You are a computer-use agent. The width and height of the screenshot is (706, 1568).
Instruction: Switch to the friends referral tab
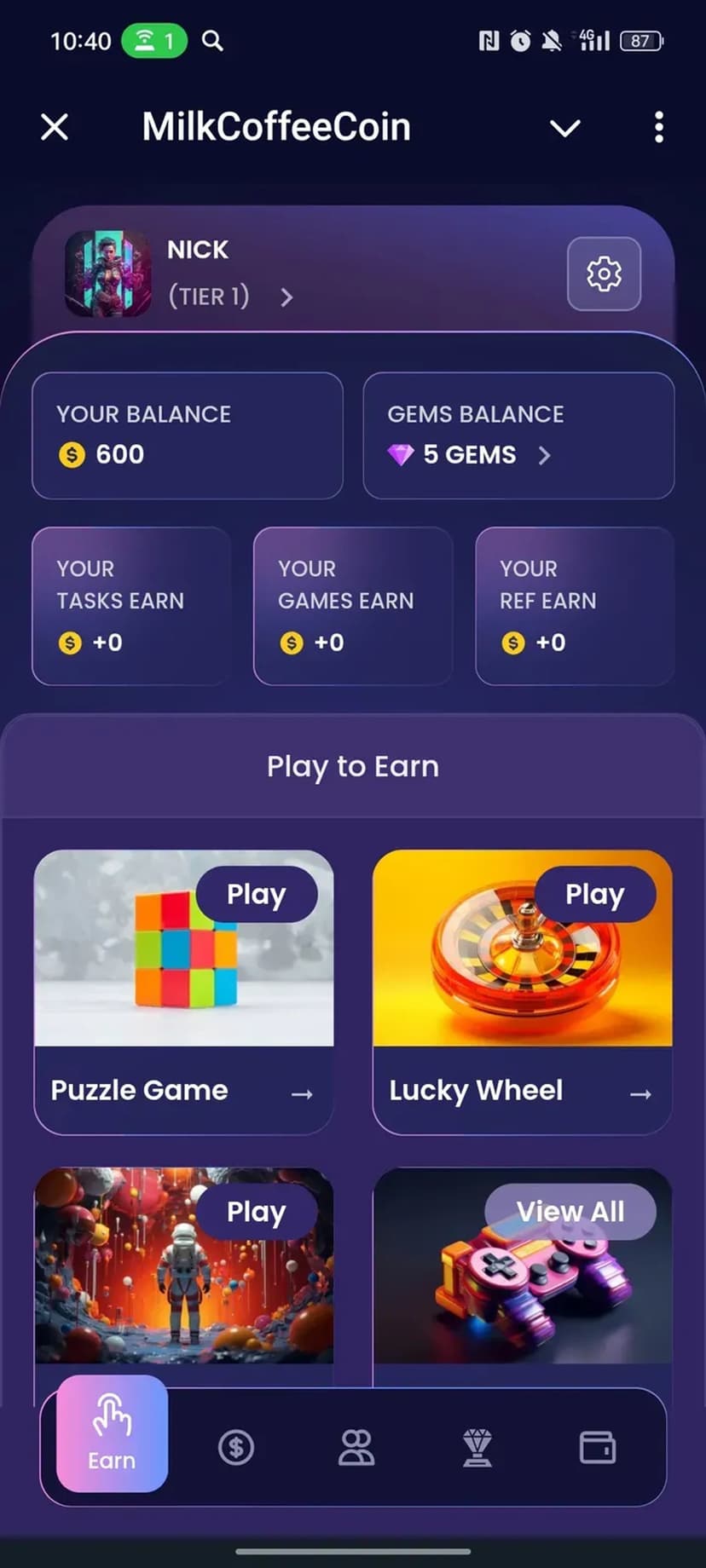coord(356,1447)
